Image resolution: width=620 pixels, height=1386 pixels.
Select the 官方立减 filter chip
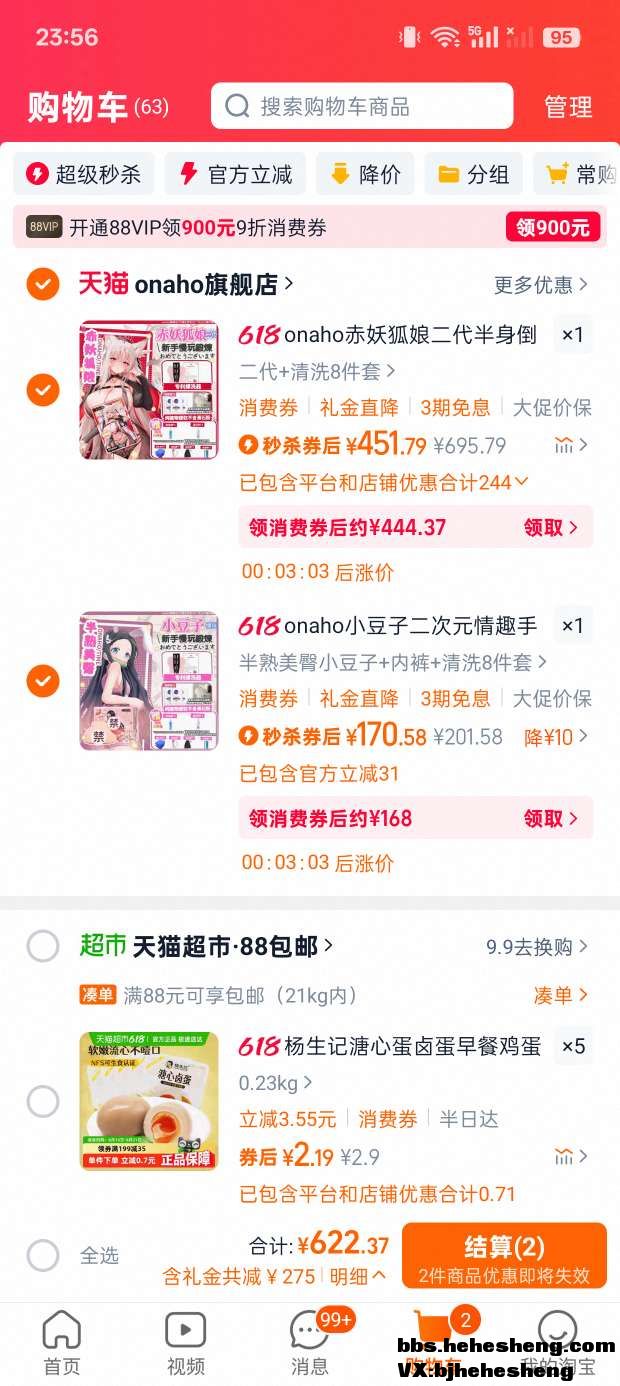point(236,175)
